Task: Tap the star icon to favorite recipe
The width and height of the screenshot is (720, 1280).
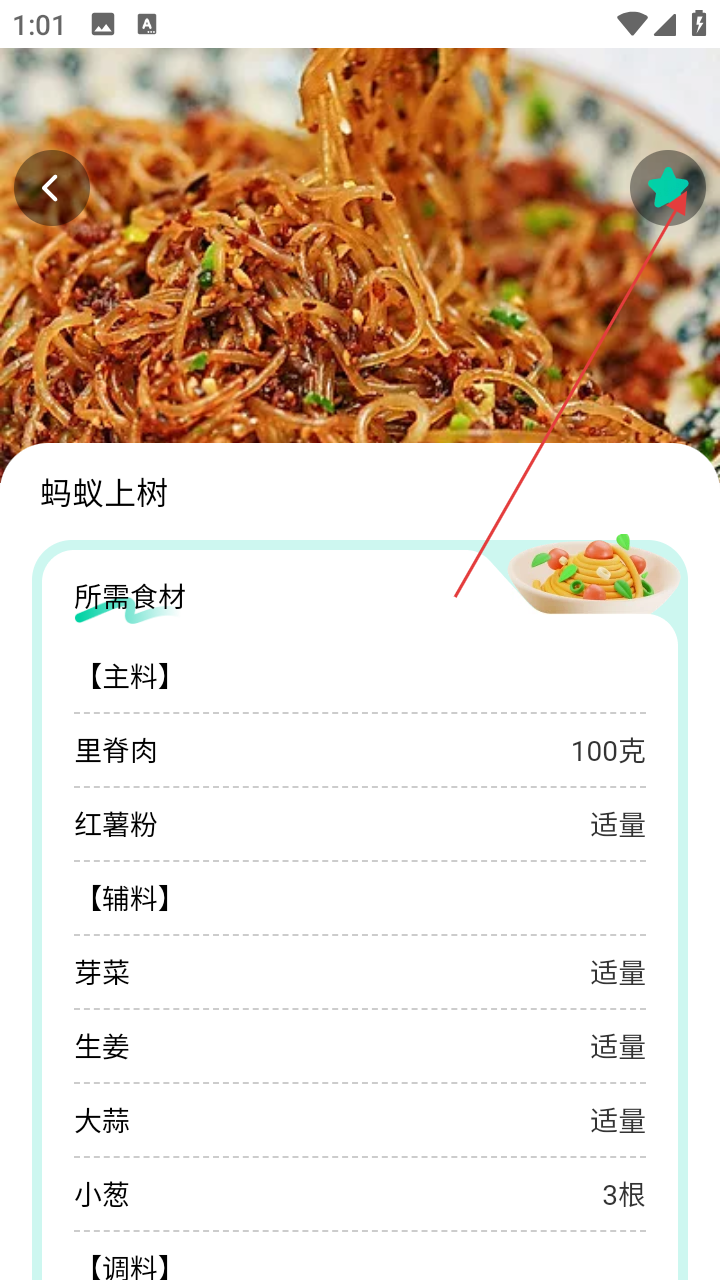Action: (667, 188)
